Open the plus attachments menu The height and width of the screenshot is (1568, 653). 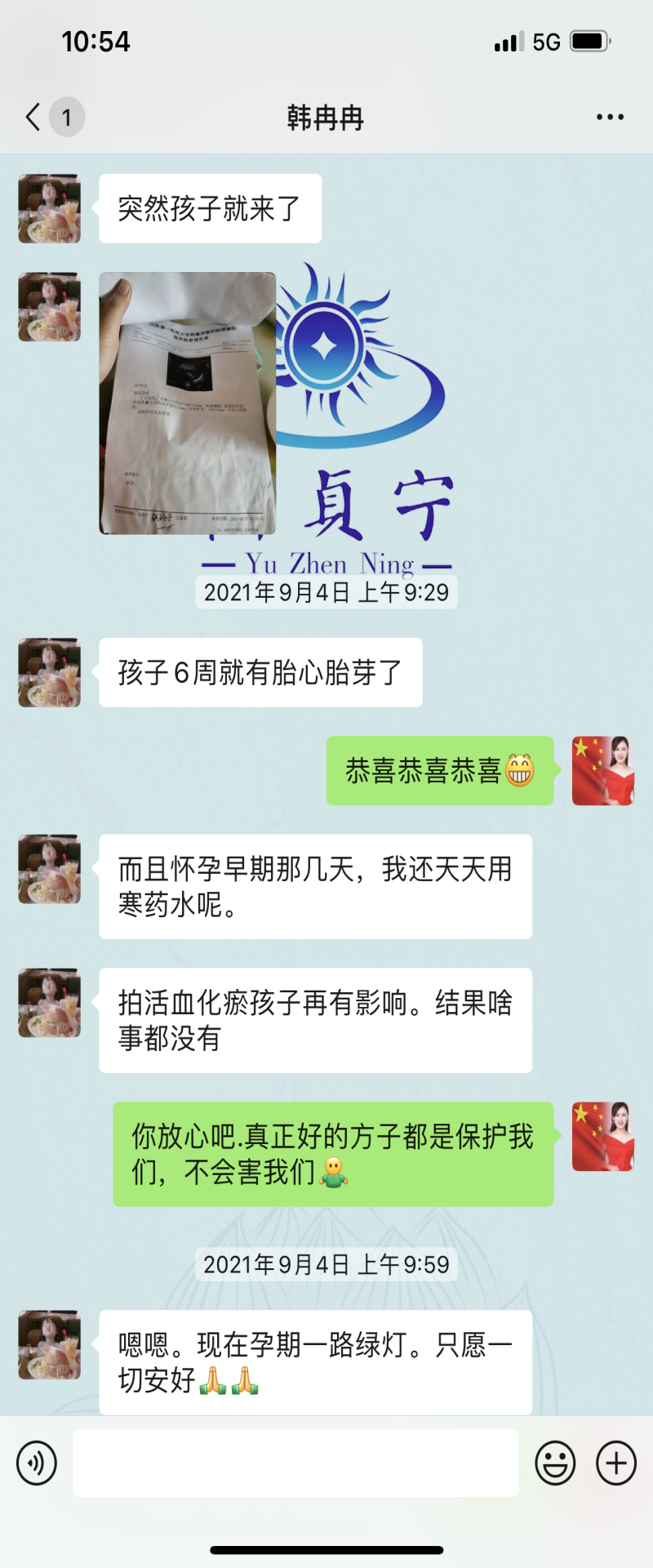click(616, 1463)
